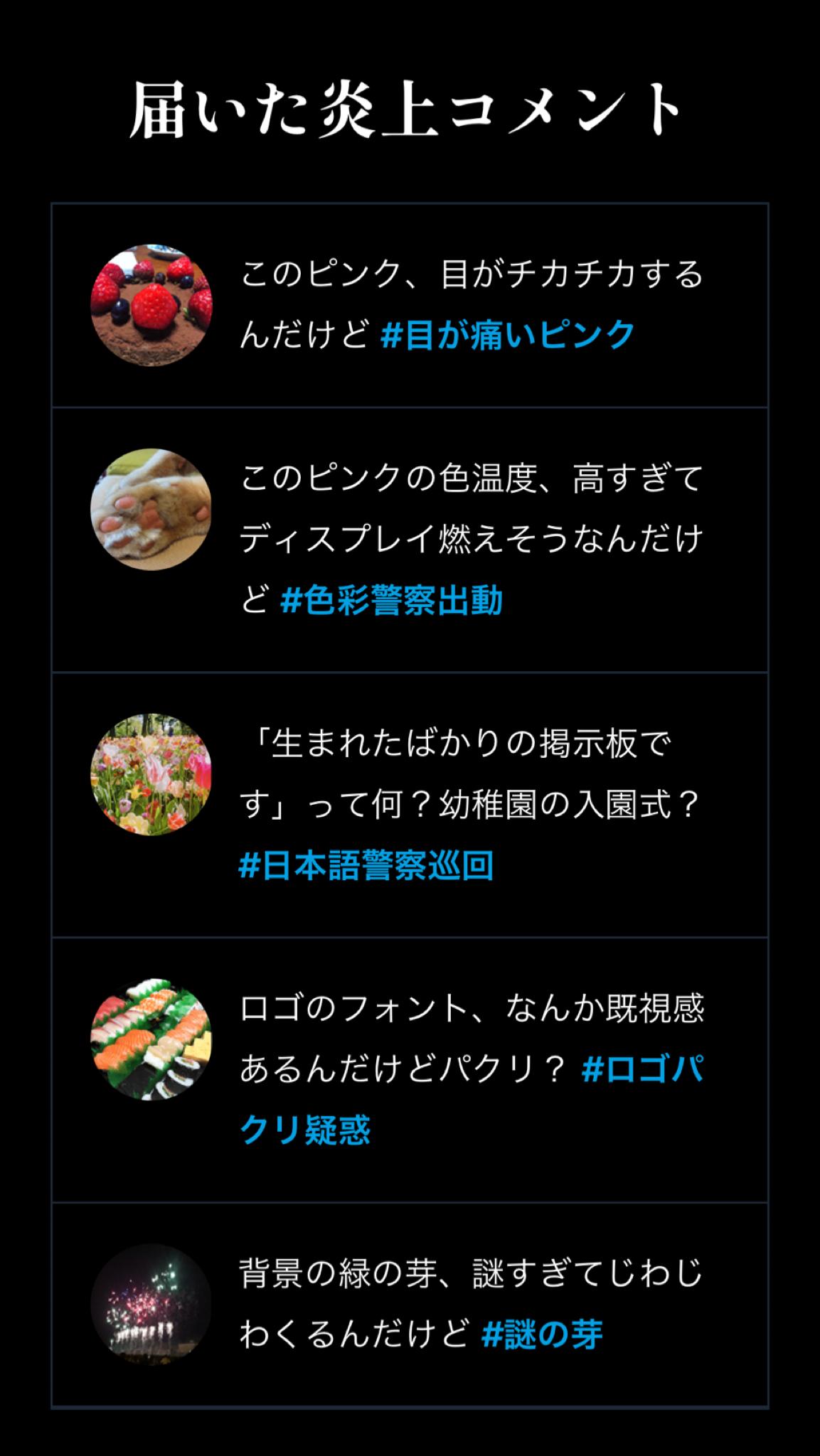Tap the #色彩警察出動 hashtag link
The height and width of the screenshot is (1456, 820).
(392, 601)
